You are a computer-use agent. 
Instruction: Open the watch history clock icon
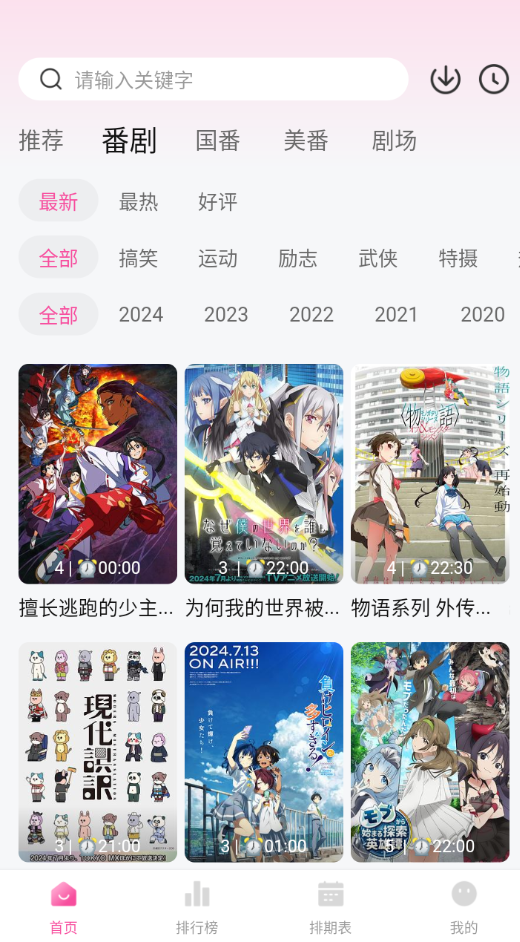[x=494, y=79]
